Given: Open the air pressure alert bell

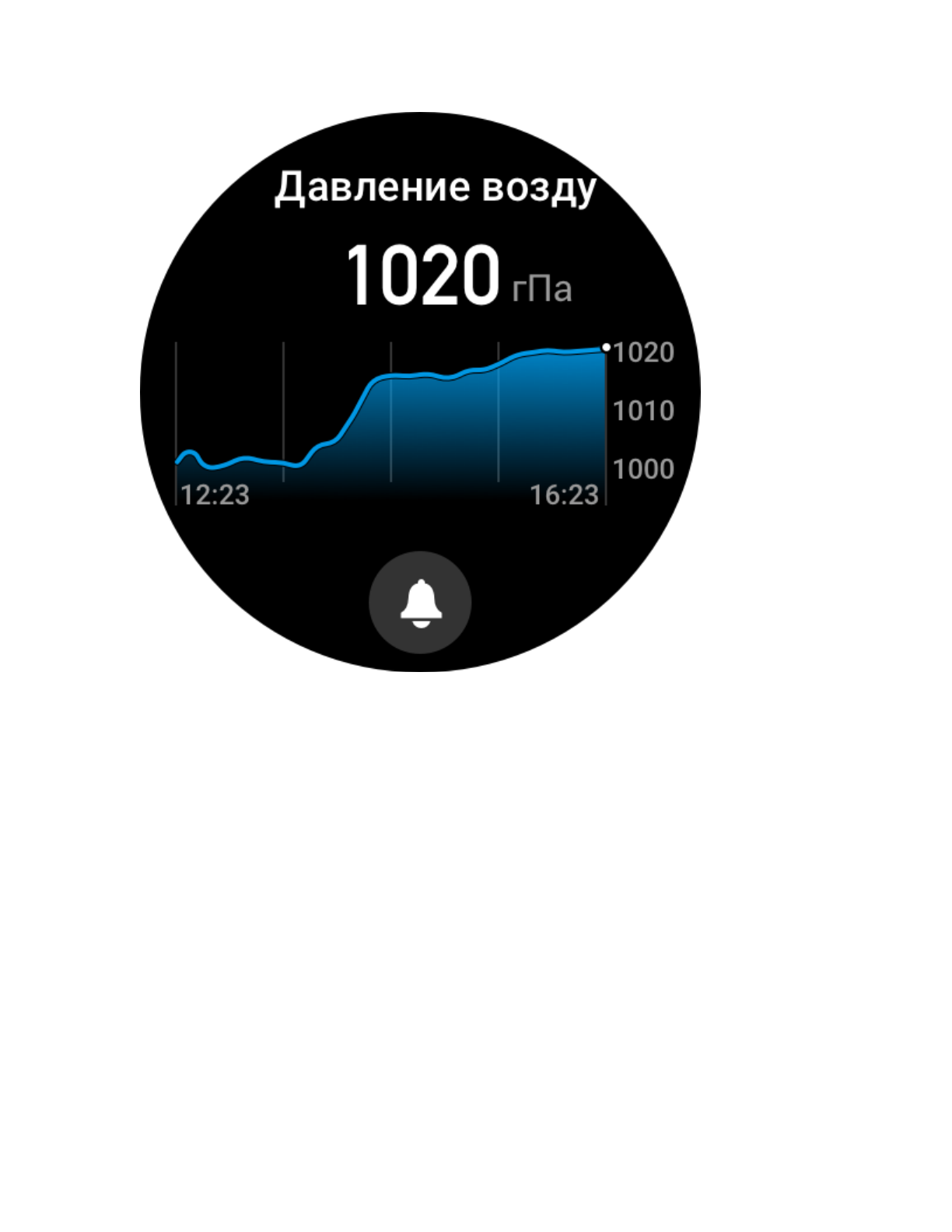Looking at the screenshot, I should [420, 603].
